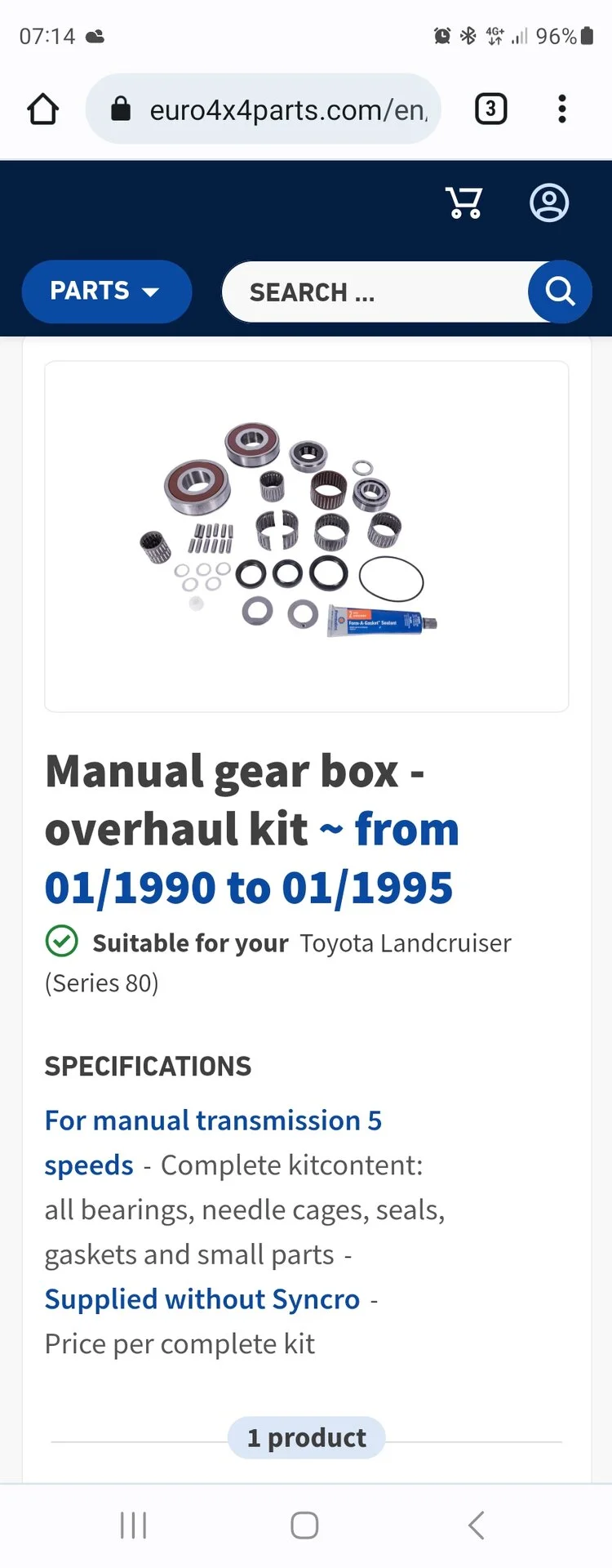This screenshot has height=1568, width=612.
Task: Open the browser tab switcher
Action: [x=490, y=109]
